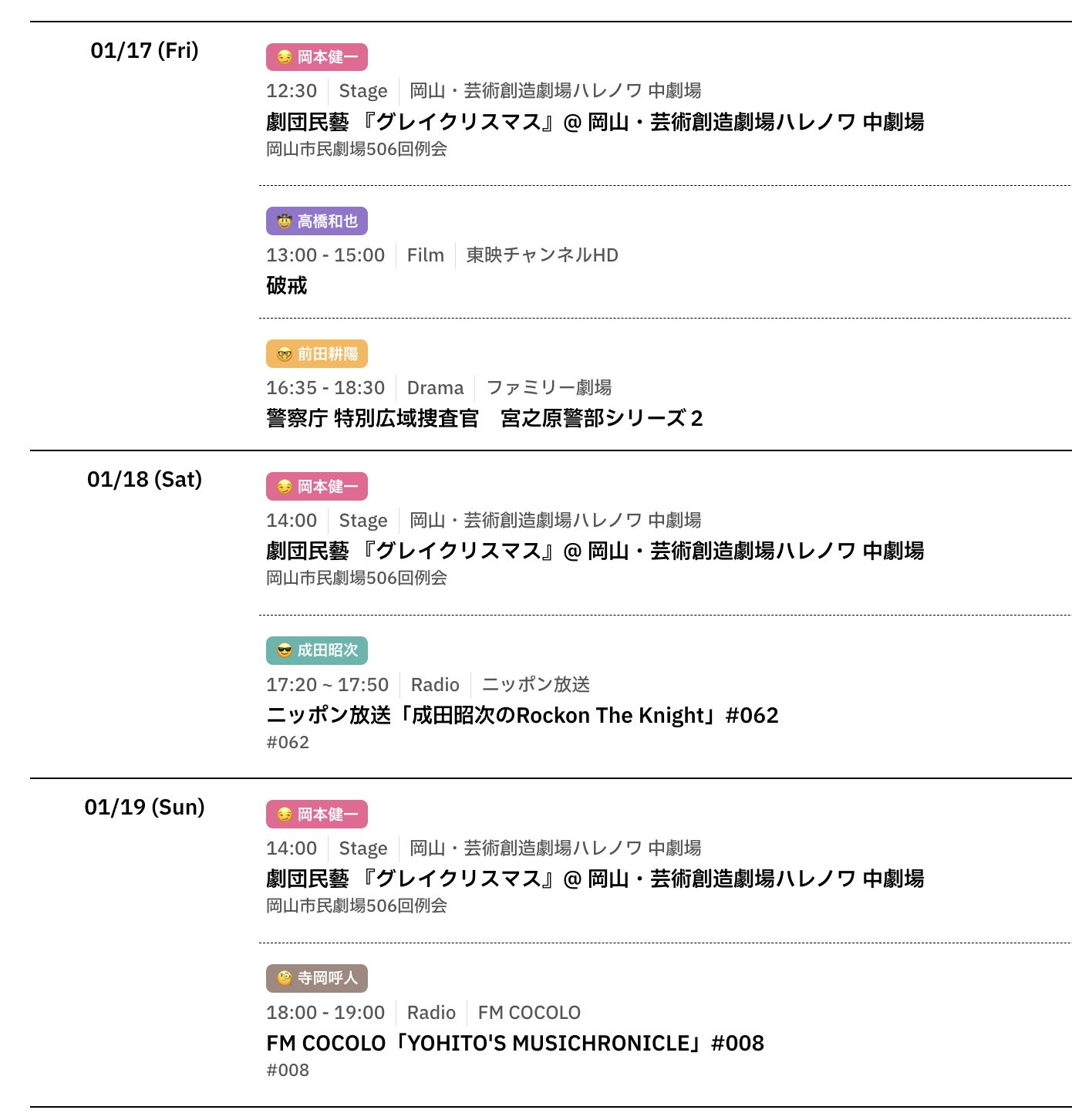Select the 前田耕陽 name tag

click(x=317, y=354)
